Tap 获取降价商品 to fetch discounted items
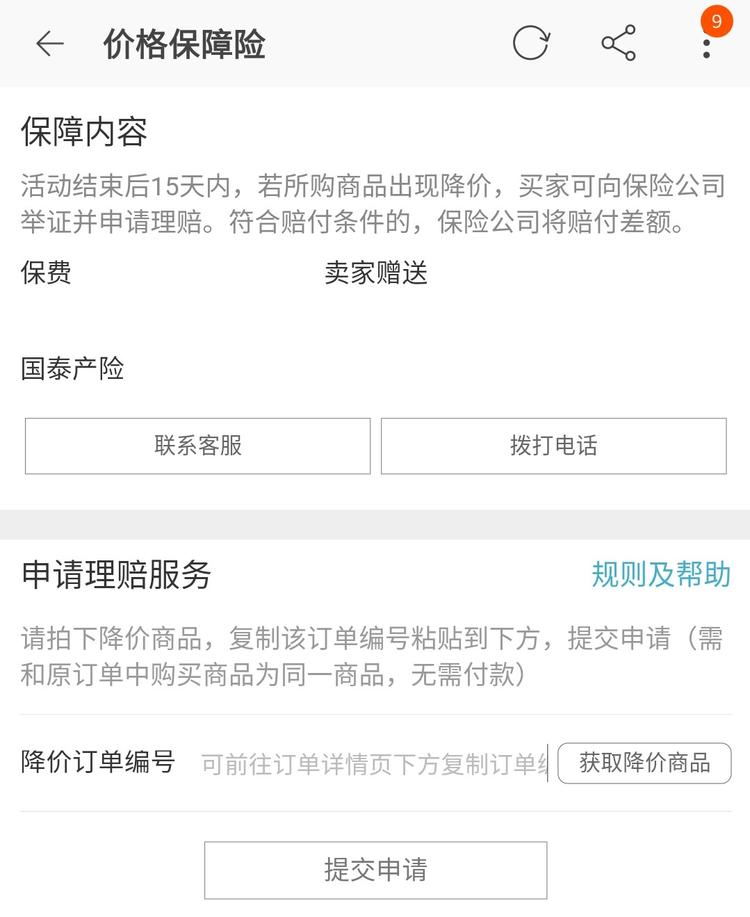 645,763
